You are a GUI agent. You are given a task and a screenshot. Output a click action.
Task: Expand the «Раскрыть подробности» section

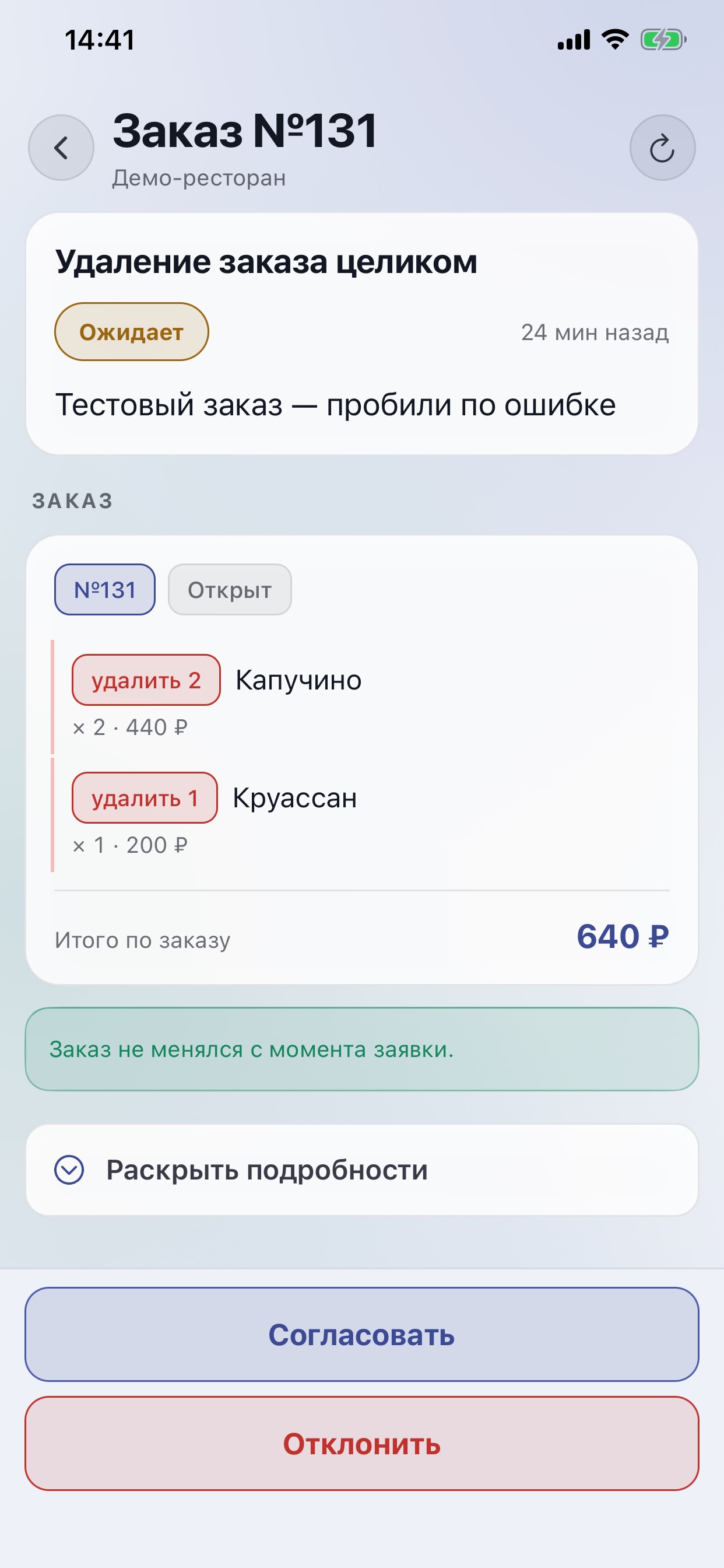pos(361,1170)
